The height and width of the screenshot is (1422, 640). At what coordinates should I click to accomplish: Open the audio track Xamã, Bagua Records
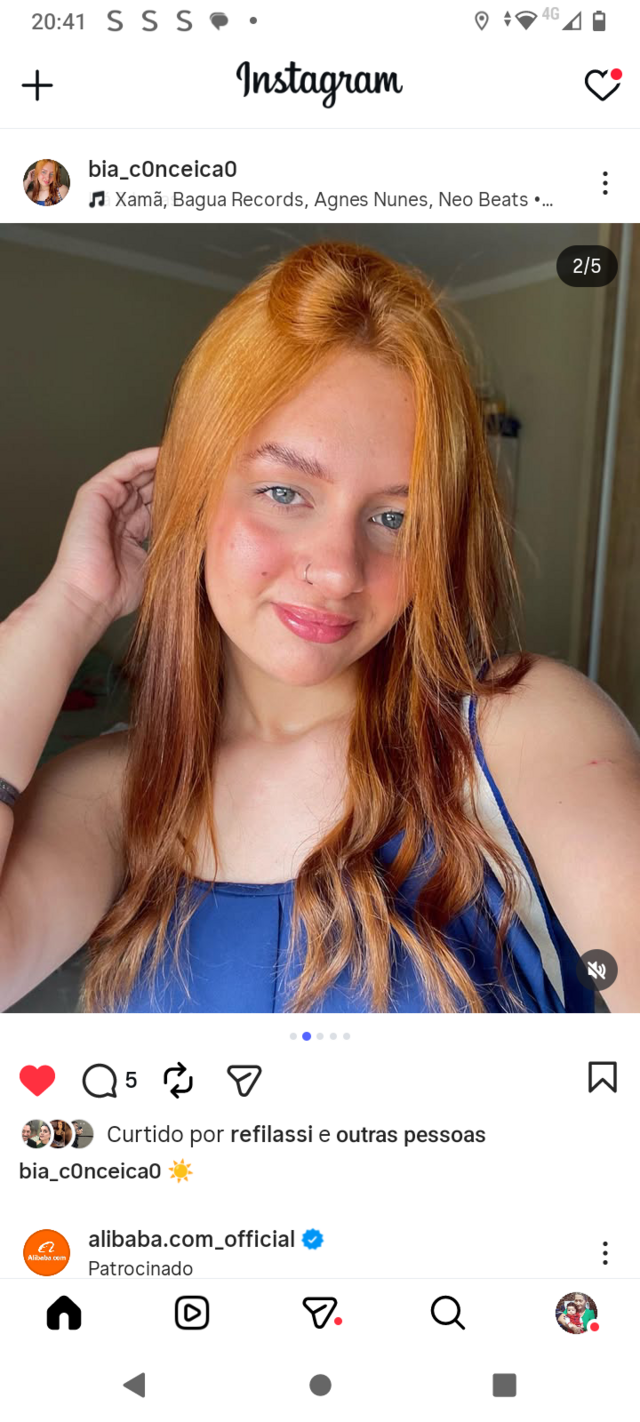coord(320,200)
